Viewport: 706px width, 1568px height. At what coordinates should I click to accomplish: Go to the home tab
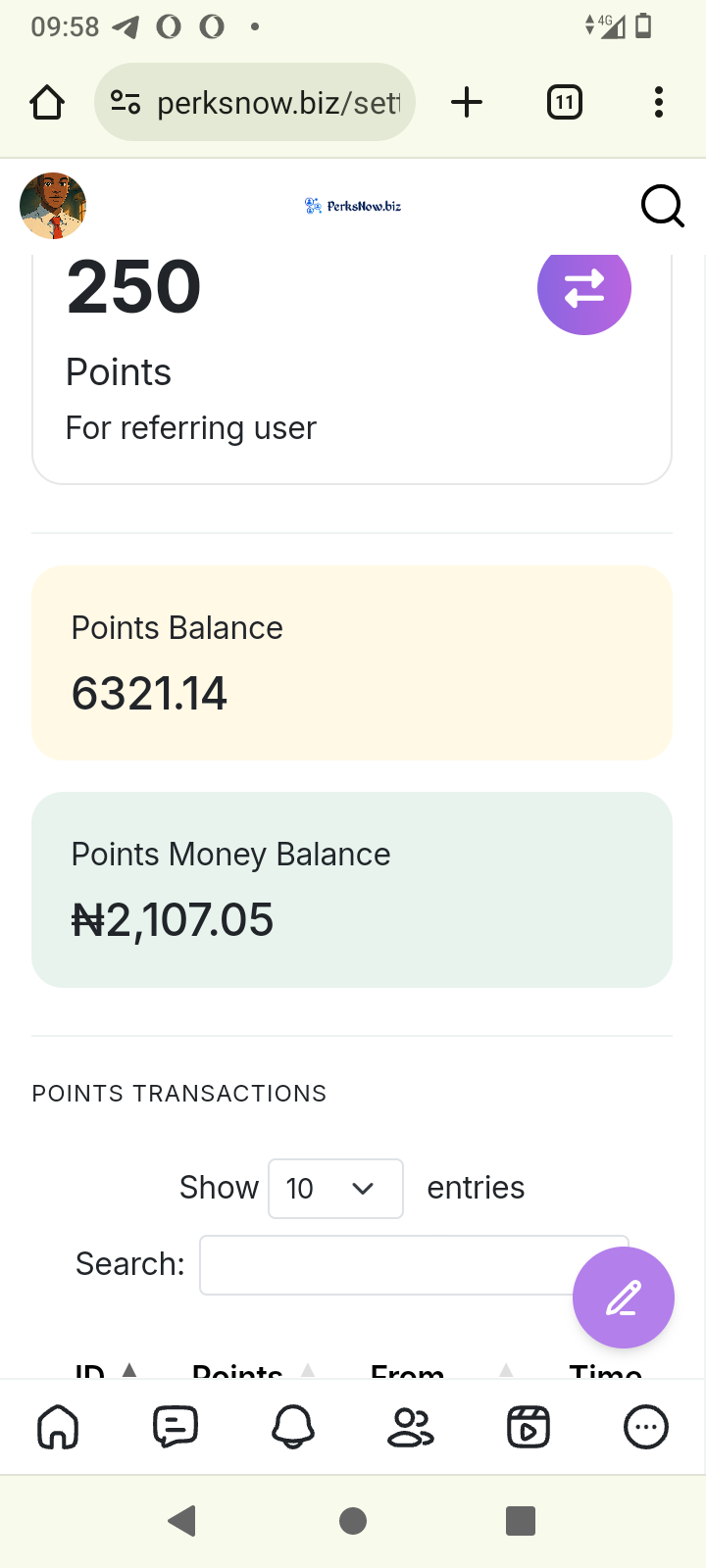(x=58, y=1427)
